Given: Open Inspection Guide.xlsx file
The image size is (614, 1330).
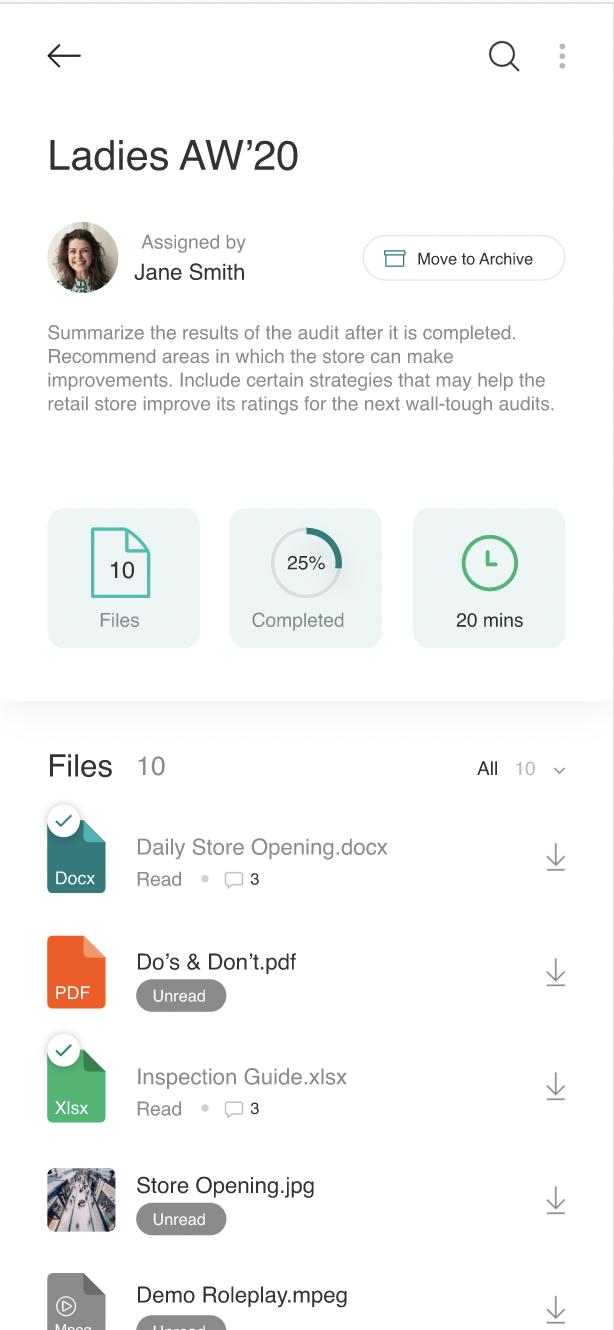Looking at the screenshot, I should click(242, 1077).
